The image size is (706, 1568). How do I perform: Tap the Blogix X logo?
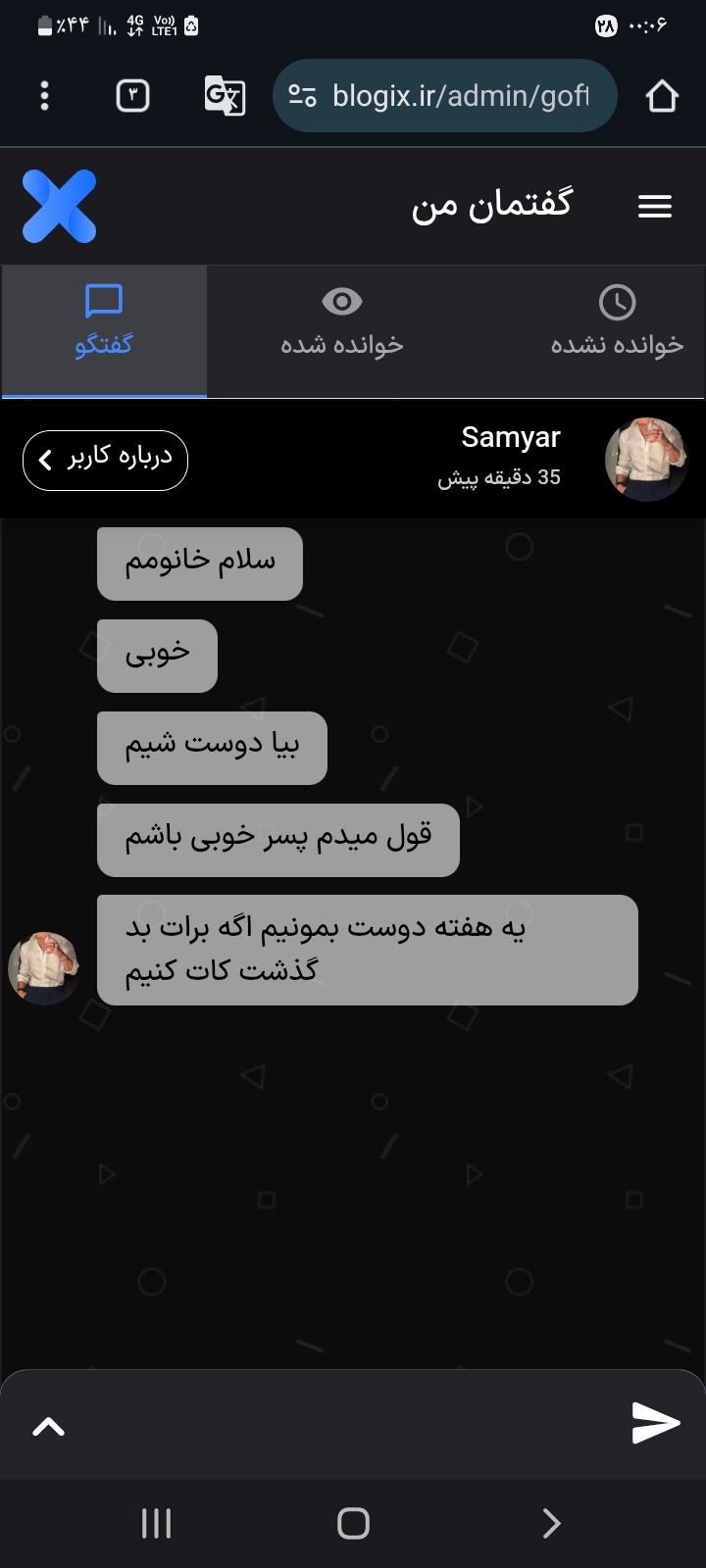point(60,206)
